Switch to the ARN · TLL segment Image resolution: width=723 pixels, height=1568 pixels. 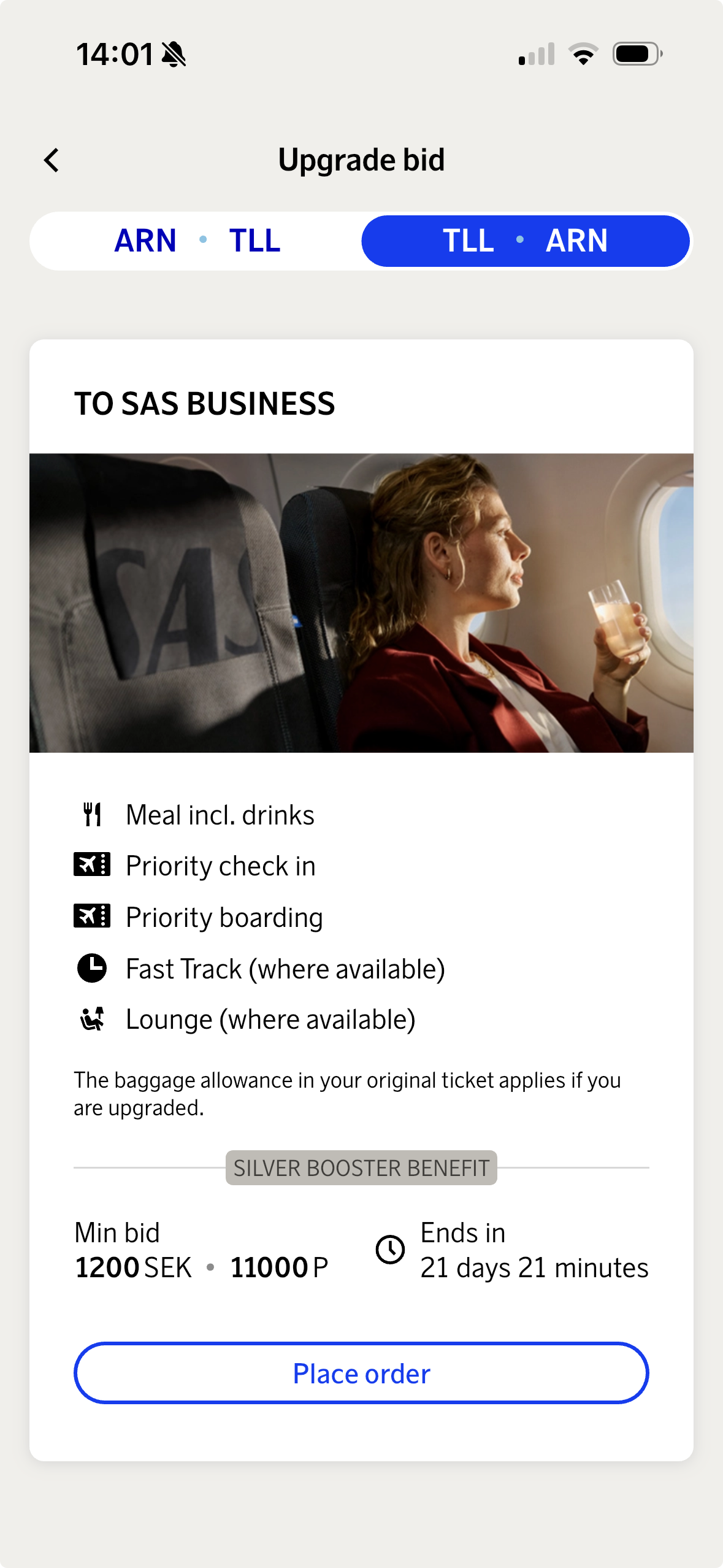[x=197, y=240]
